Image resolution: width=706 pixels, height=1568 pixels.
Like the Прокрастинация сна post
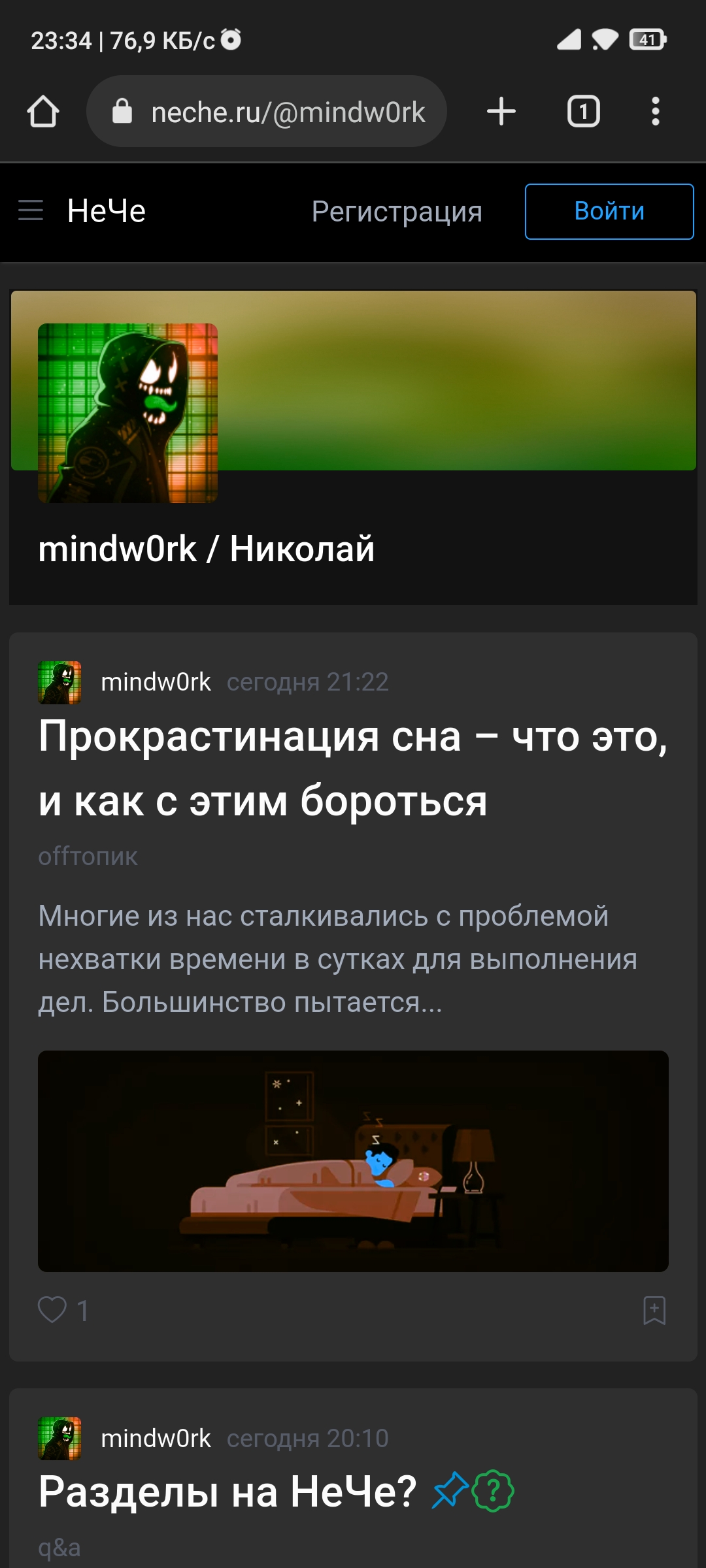point(52,1310)
